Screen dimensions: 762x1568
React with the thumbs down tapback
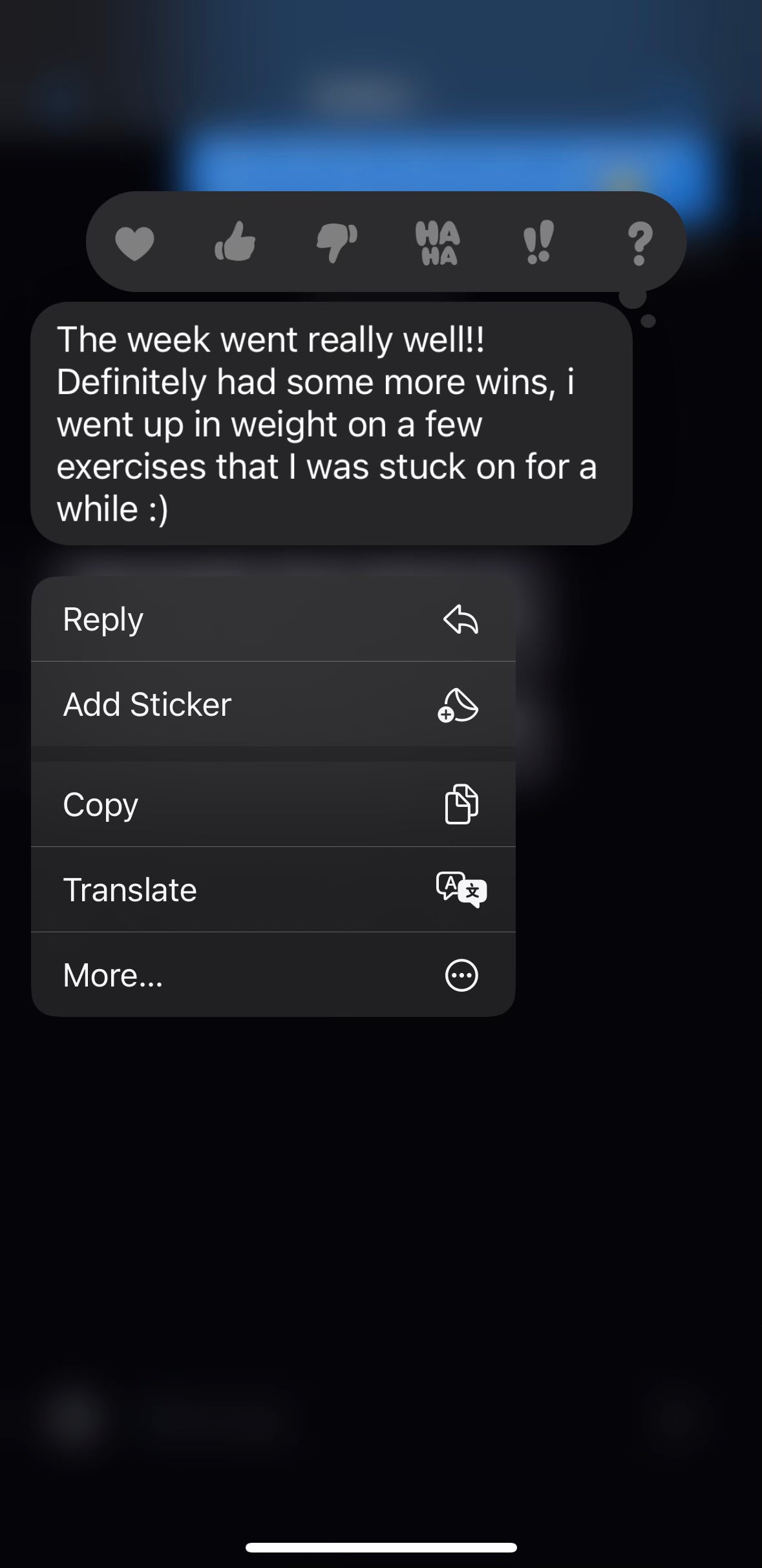(x=337, y=243)
